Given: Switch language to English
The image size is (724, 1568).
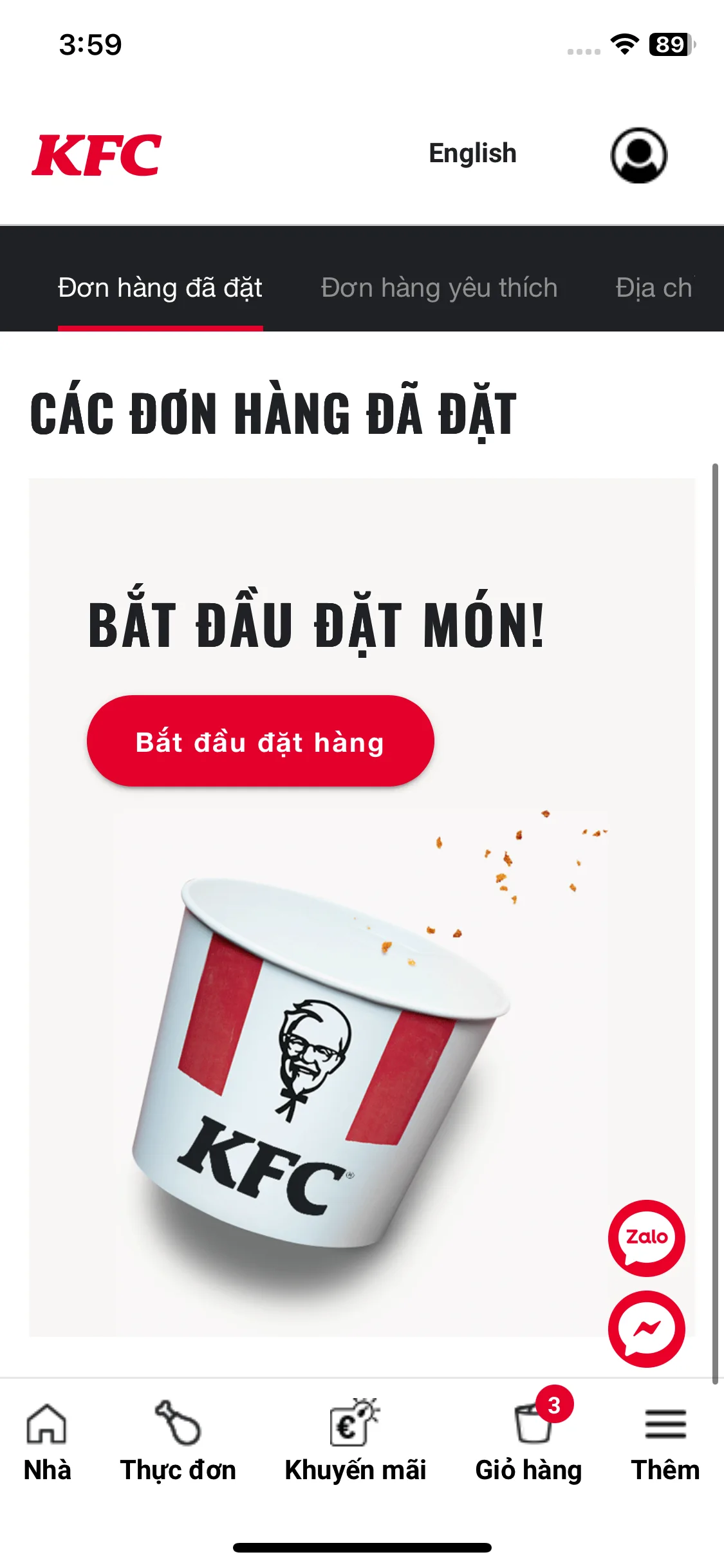Looking at the screenshot, I should coord(472,154).
